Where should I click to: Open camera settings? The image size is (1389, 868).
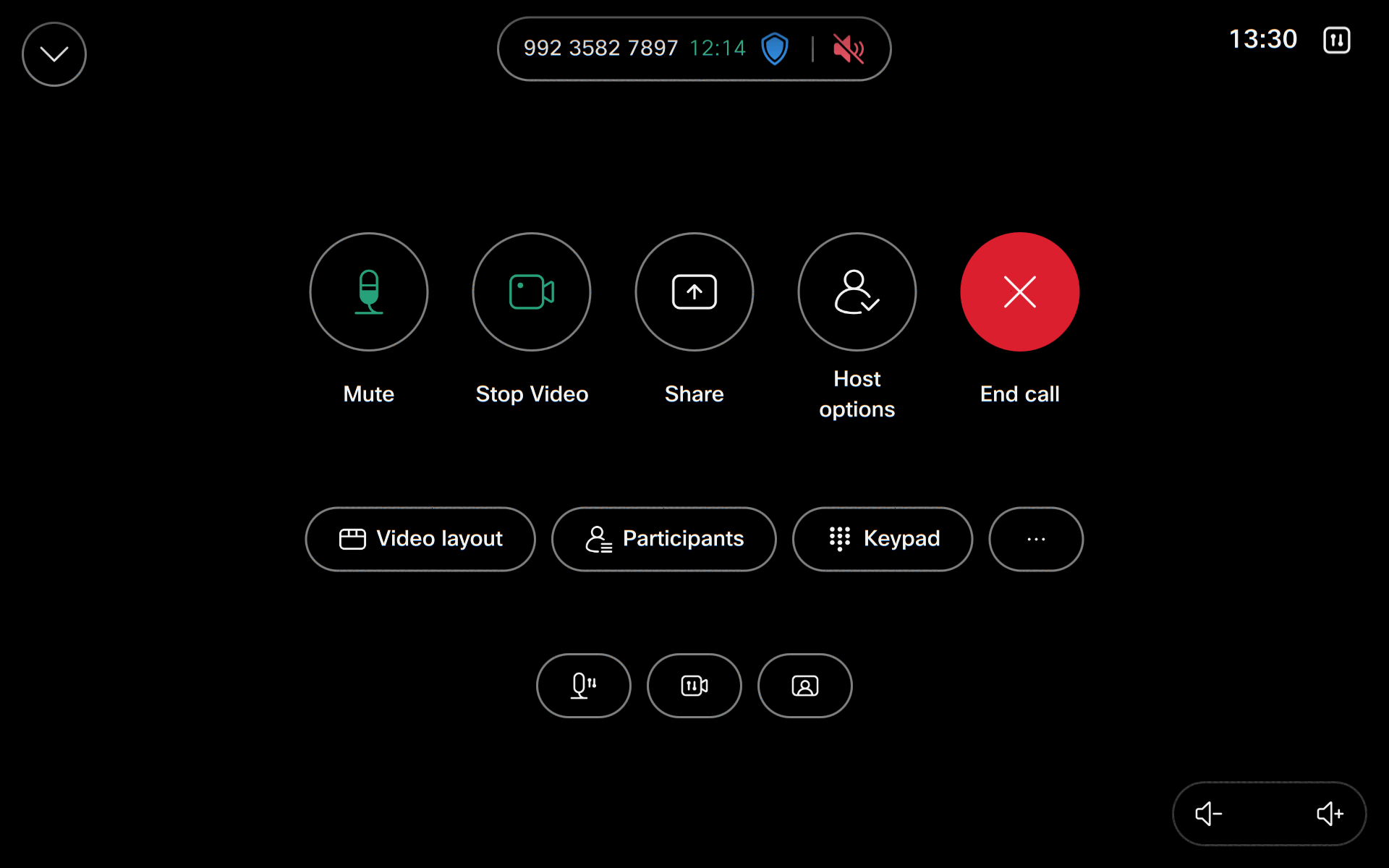pos(694,685)
